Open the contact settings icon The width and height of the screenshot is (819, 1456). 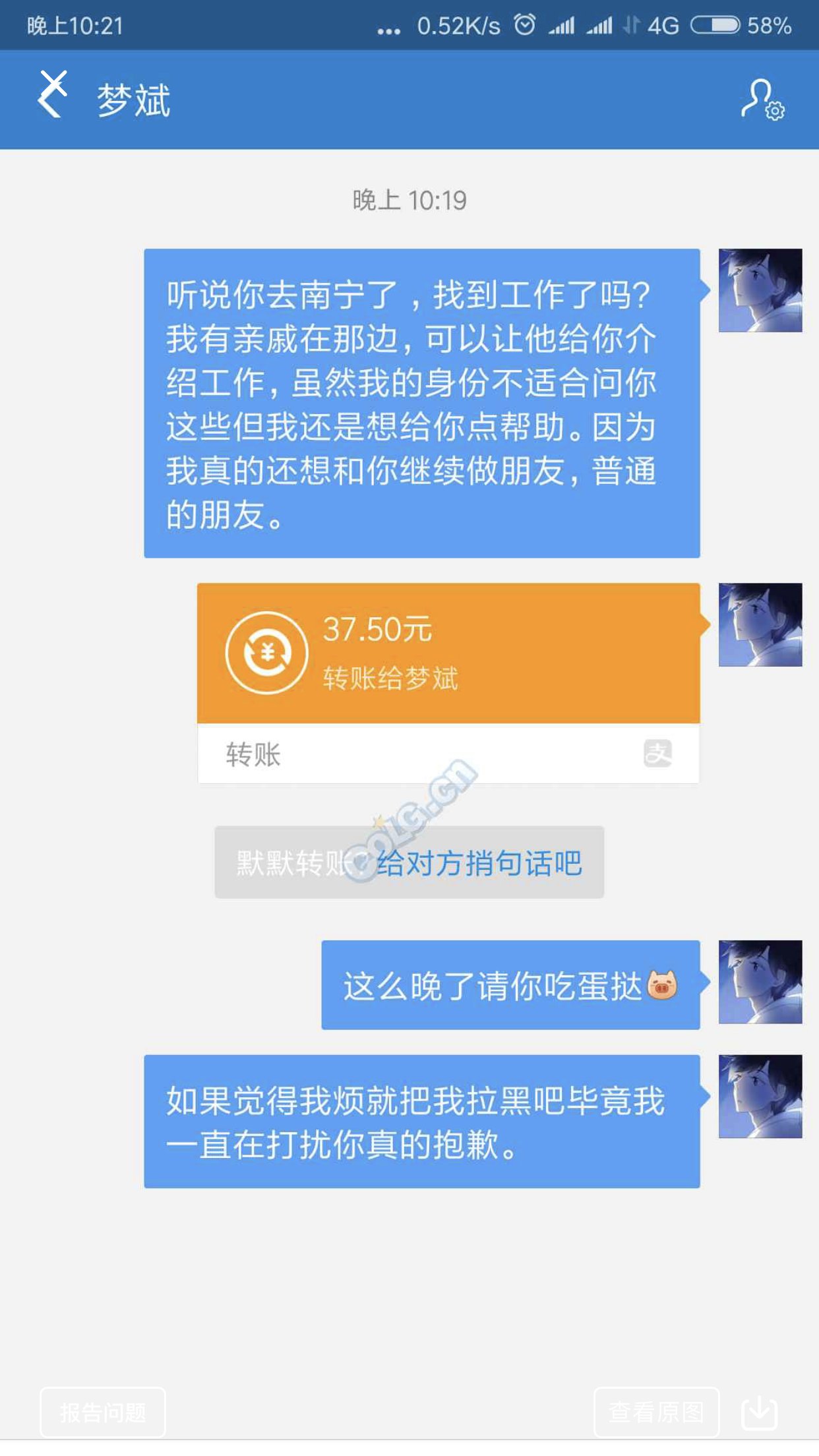coord(762,100)
